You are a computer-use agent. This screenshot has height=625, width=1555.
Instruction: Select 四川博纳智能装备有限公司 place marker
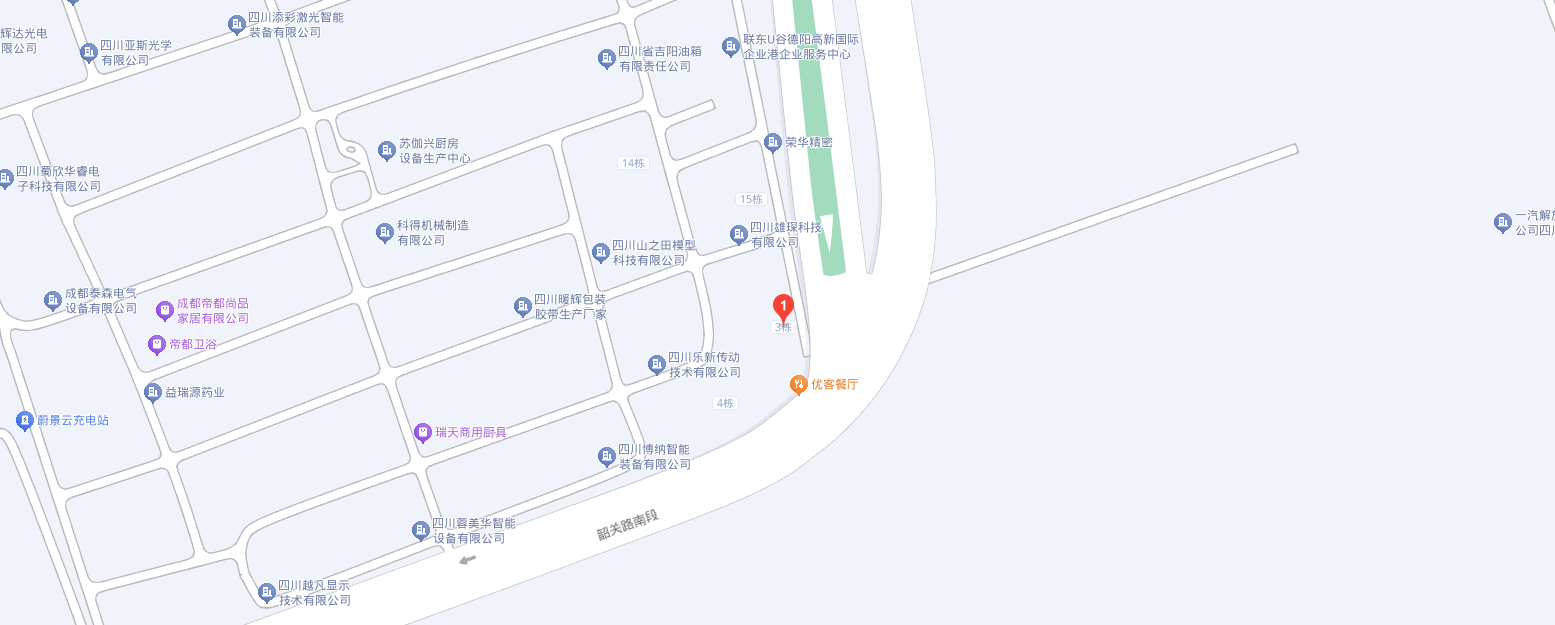click(607, 457)
